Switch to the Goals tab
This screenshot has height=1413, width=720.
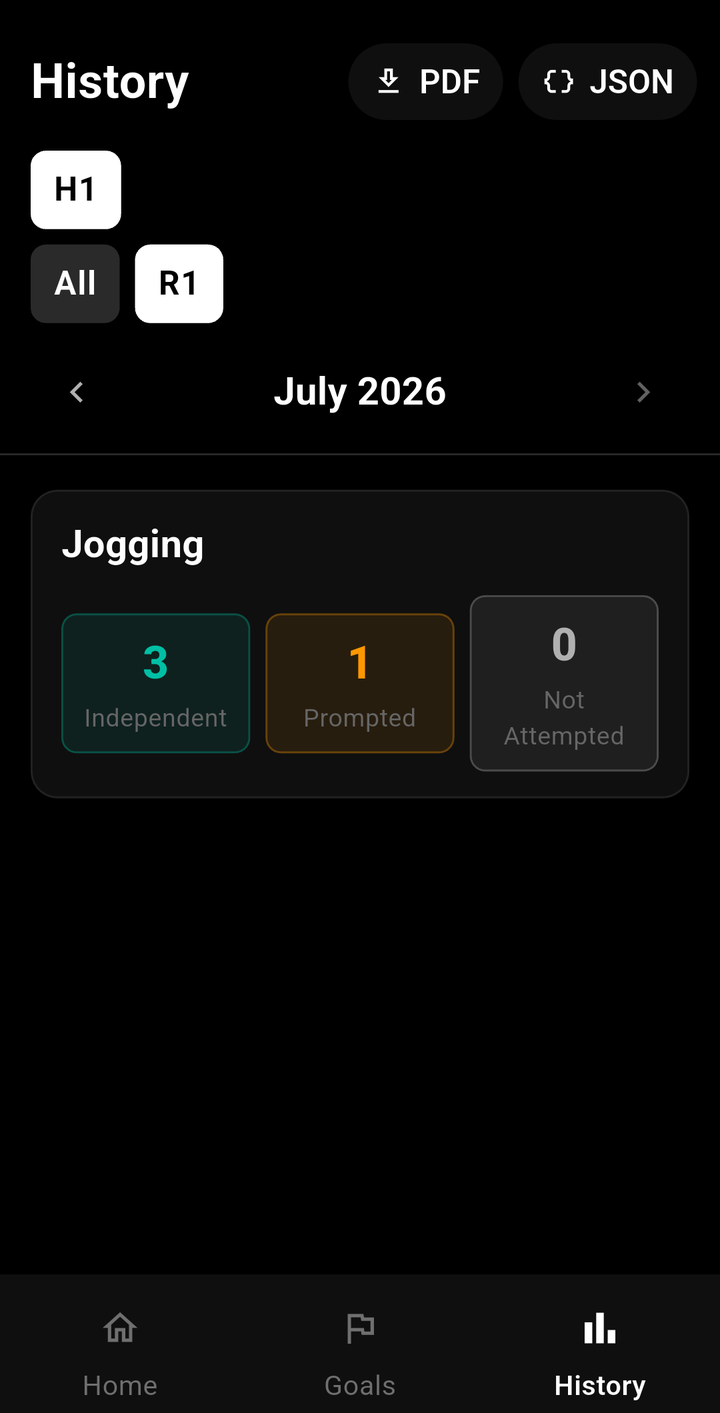(x=360, y=1354)
